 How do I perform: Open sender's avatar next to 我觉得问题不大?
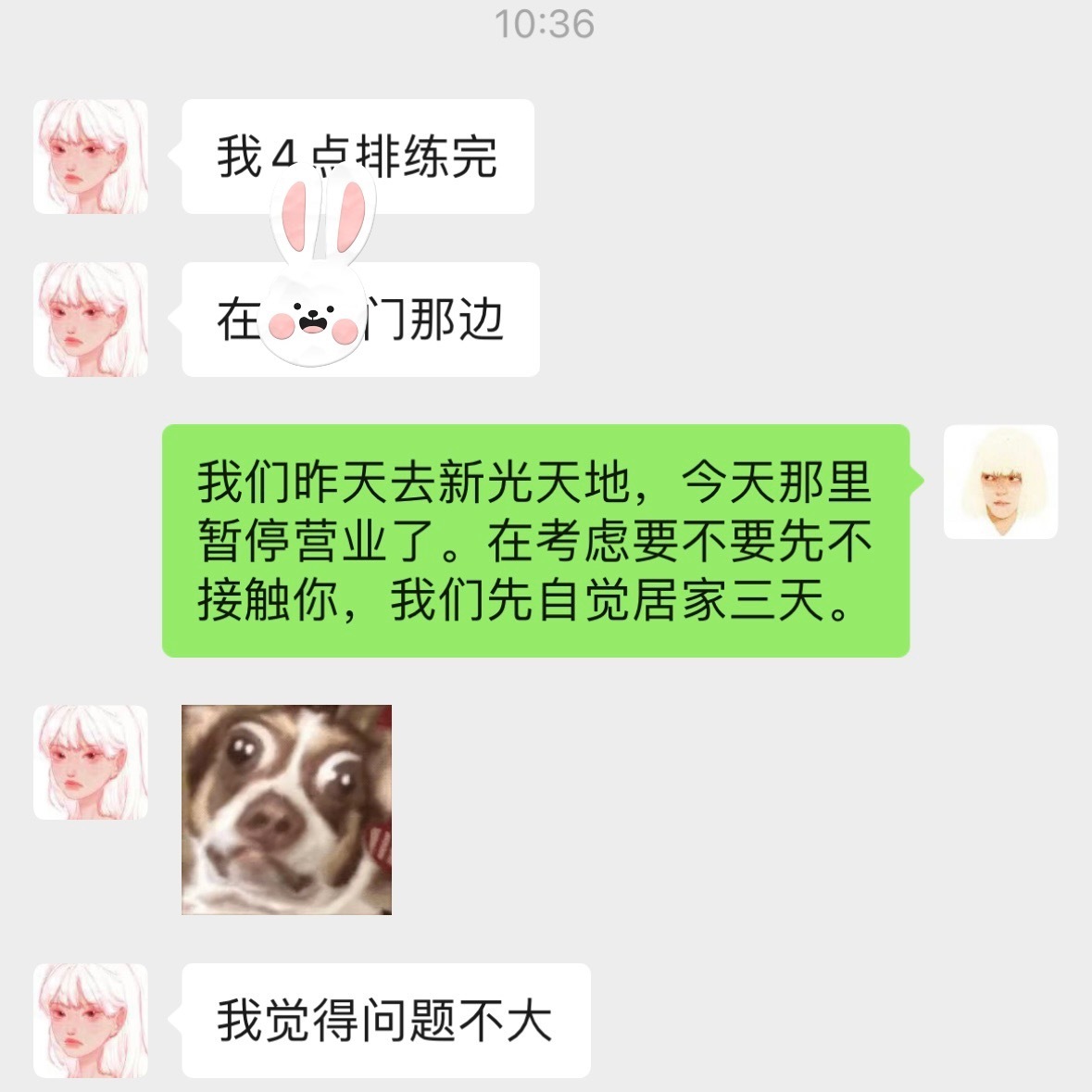click(91, 1020)
